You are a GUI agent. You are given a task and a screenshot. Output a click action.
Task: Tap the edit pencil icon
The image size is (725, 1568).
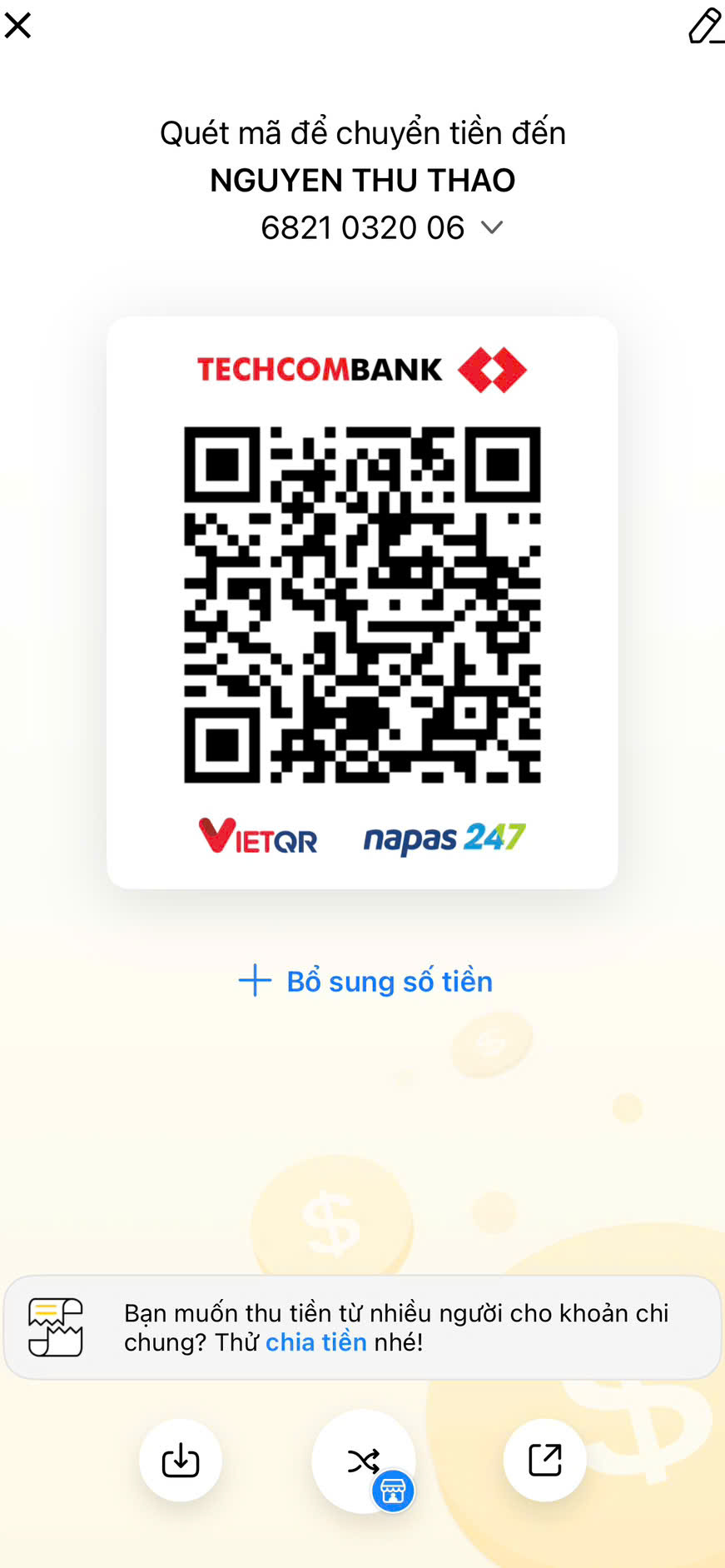coord(705,26)
